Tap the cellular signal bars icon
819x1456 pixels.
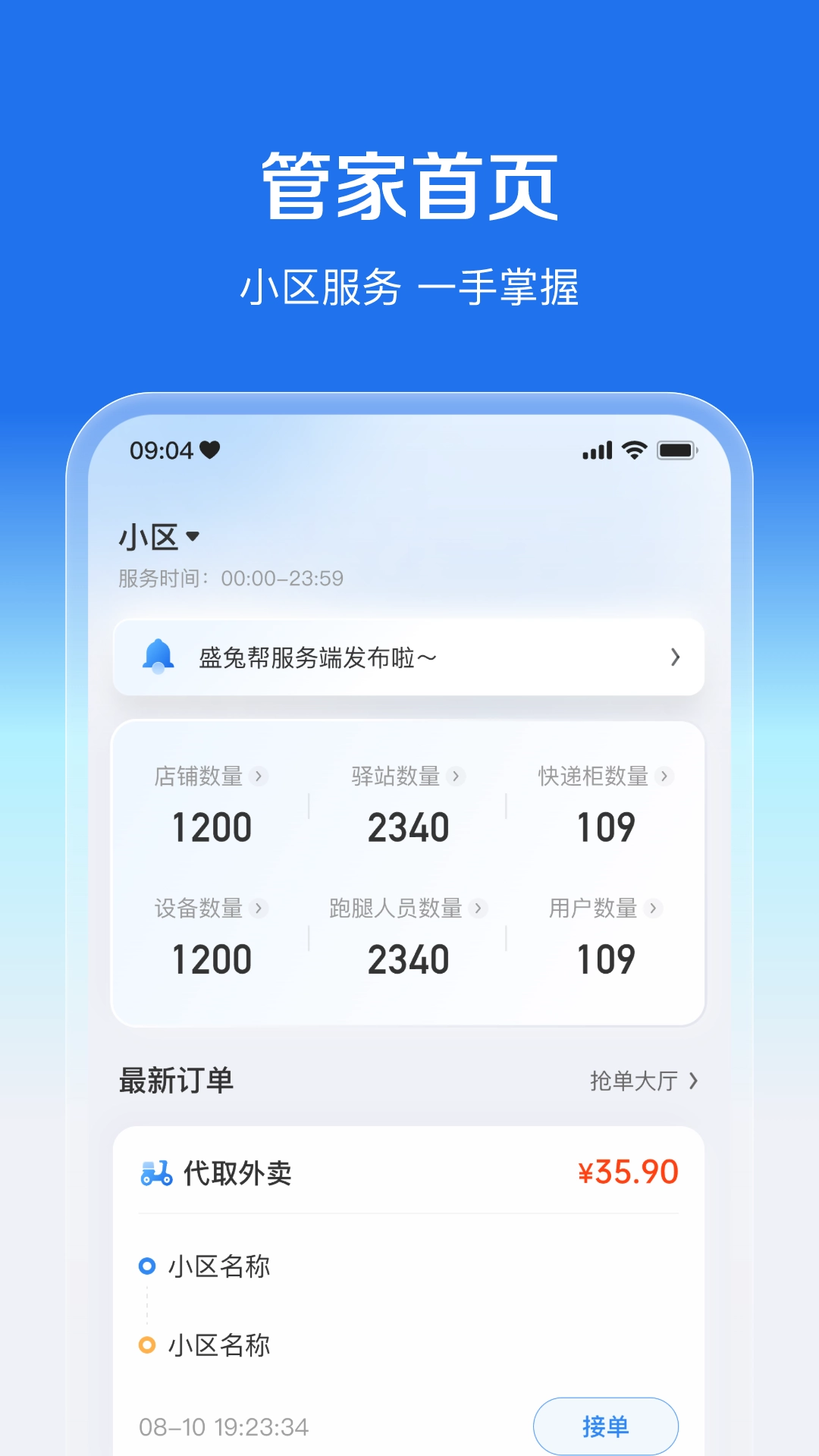coord(595,449)
